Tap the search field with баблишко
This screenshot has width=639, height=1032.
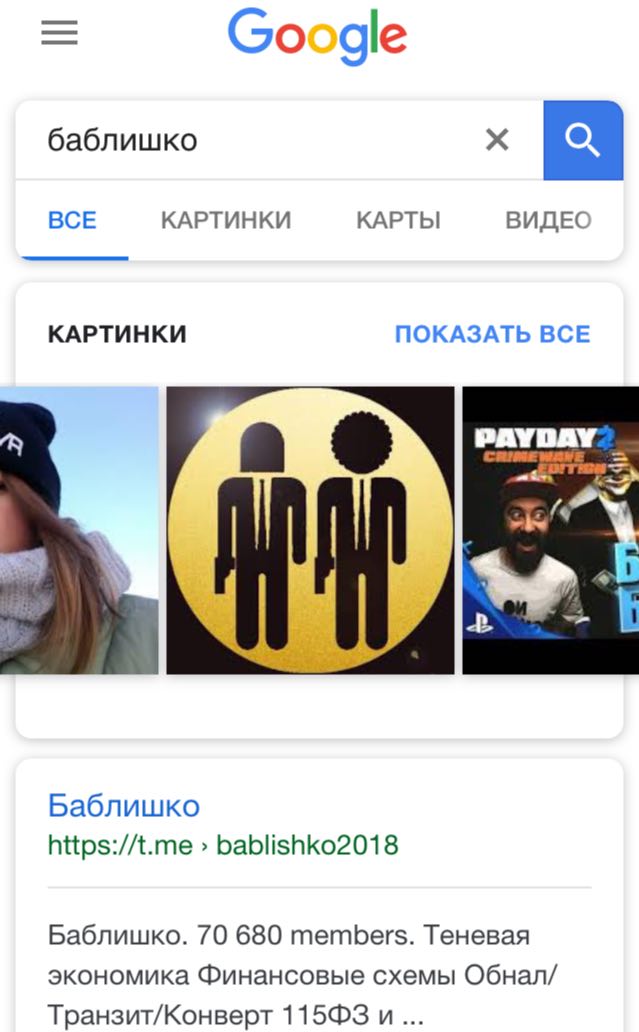click(250, 140)
